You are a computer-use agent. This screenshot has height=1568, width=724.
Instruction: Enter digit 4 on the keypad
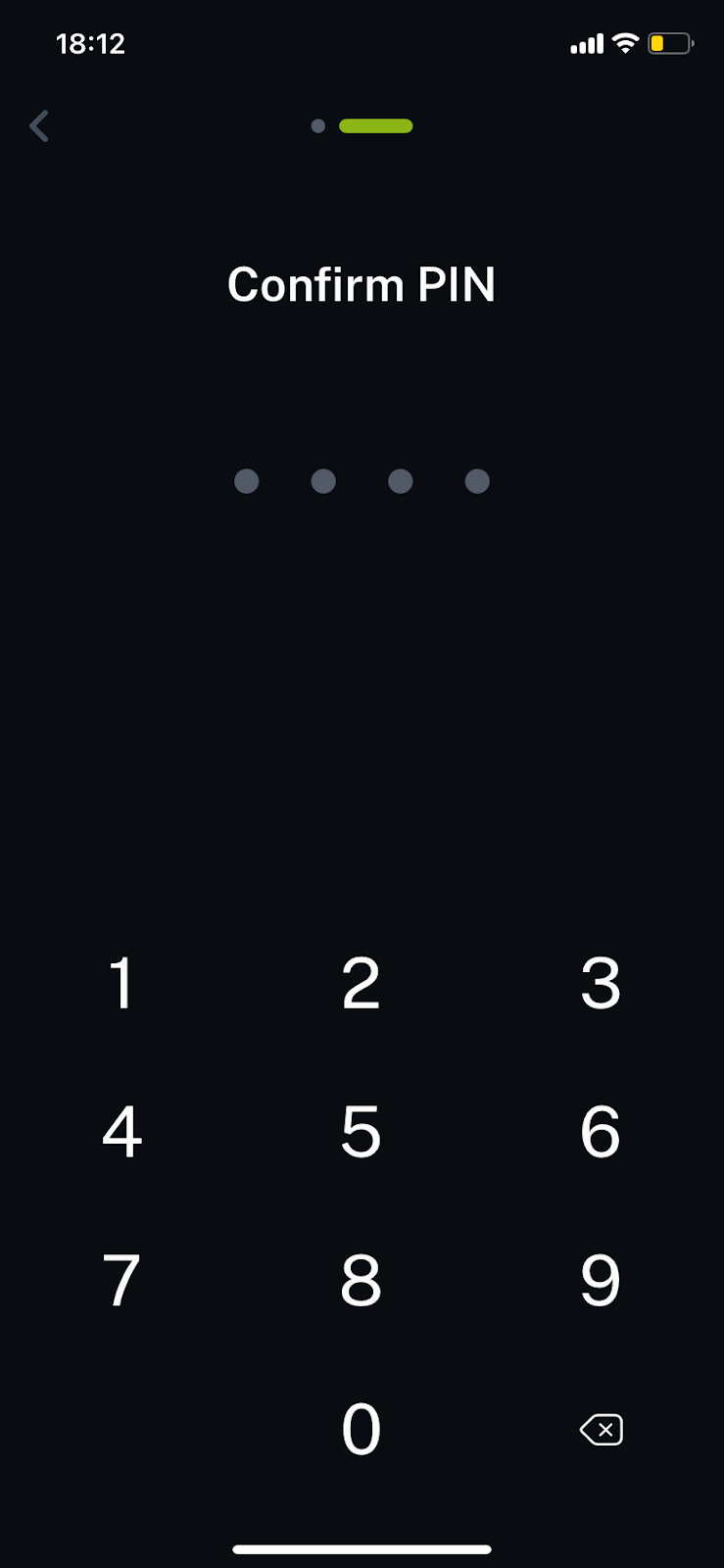[x=121, y=1132]
